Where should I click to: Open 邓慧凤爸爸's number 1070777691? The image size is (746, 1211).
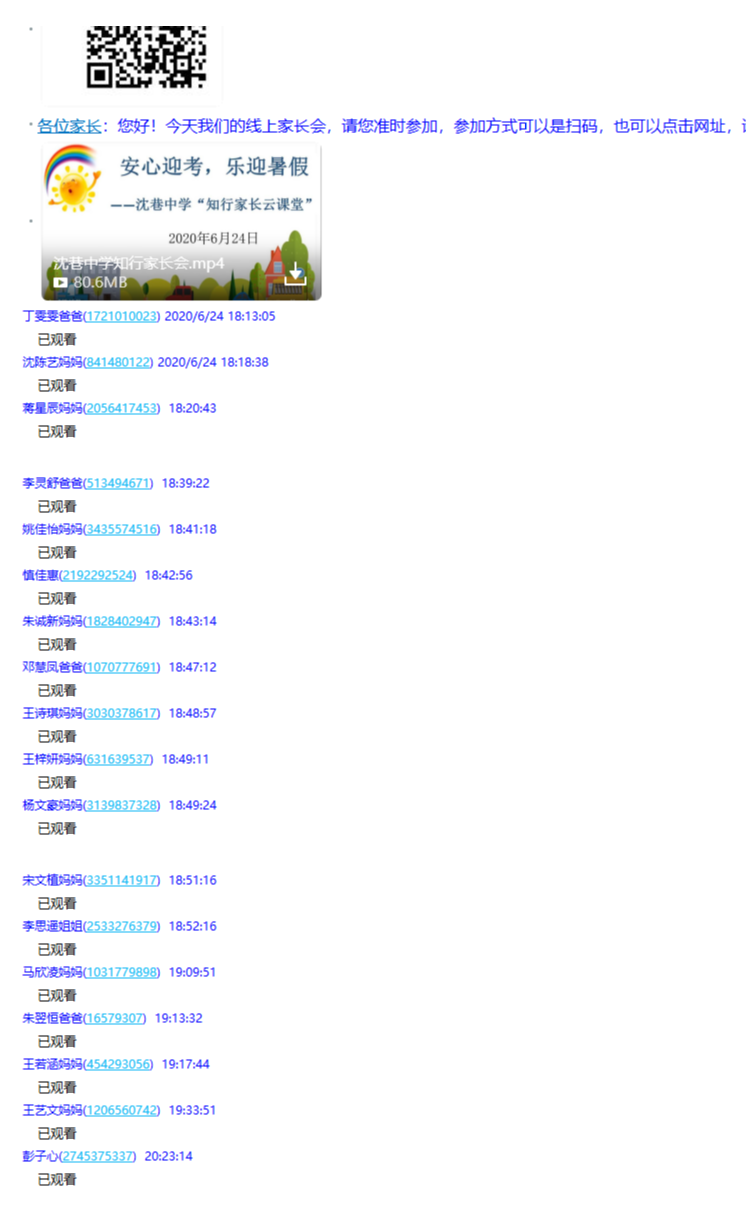pos(122,667)
